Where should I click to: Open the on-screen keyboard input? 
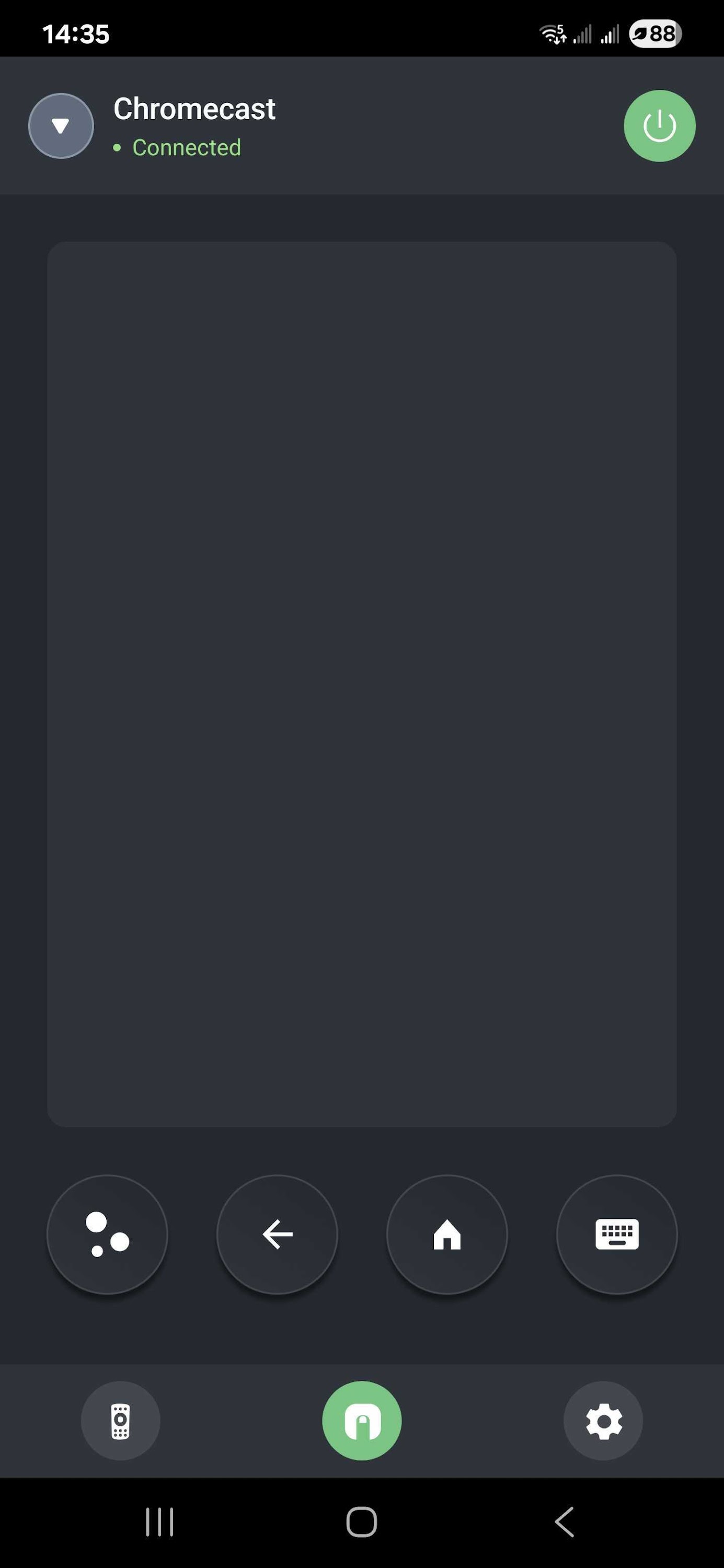(x=617, y=1234)
